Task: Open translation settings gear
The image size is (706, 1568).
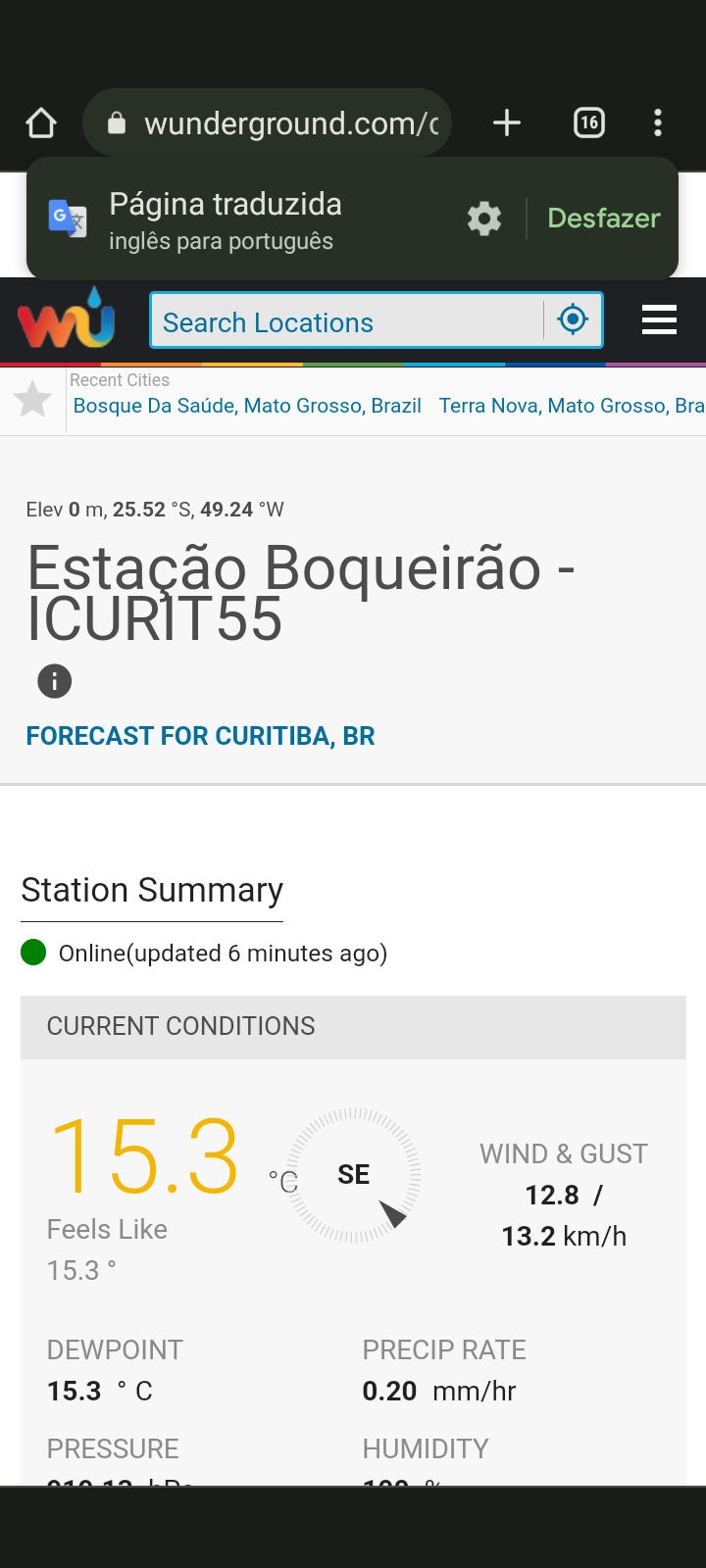Action: (484, 219)
